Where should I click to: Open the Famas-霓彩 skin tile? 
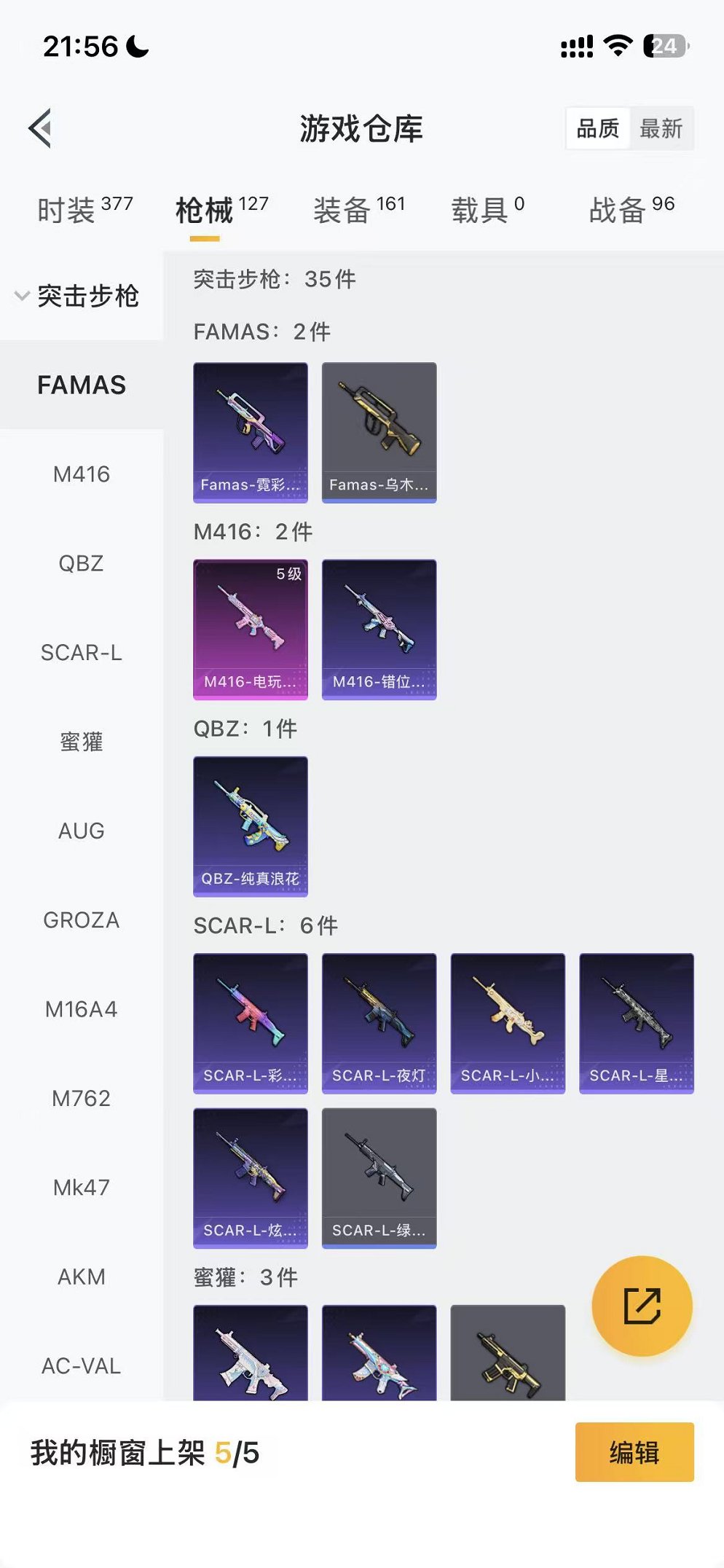click(251, 432)
